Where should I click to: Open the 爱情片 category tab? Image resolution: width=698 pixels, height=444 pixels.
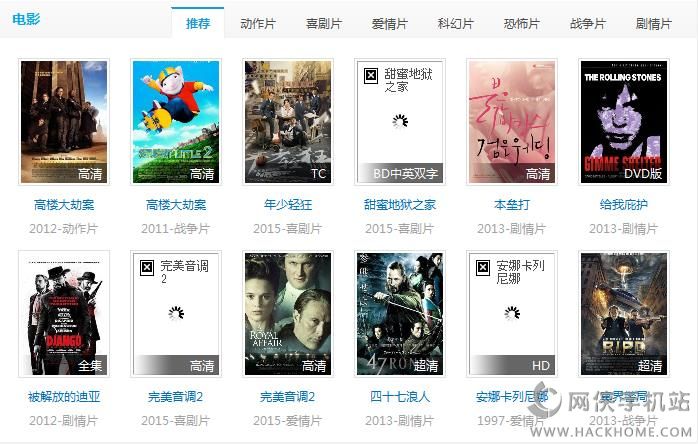click(x=389, y=23)
